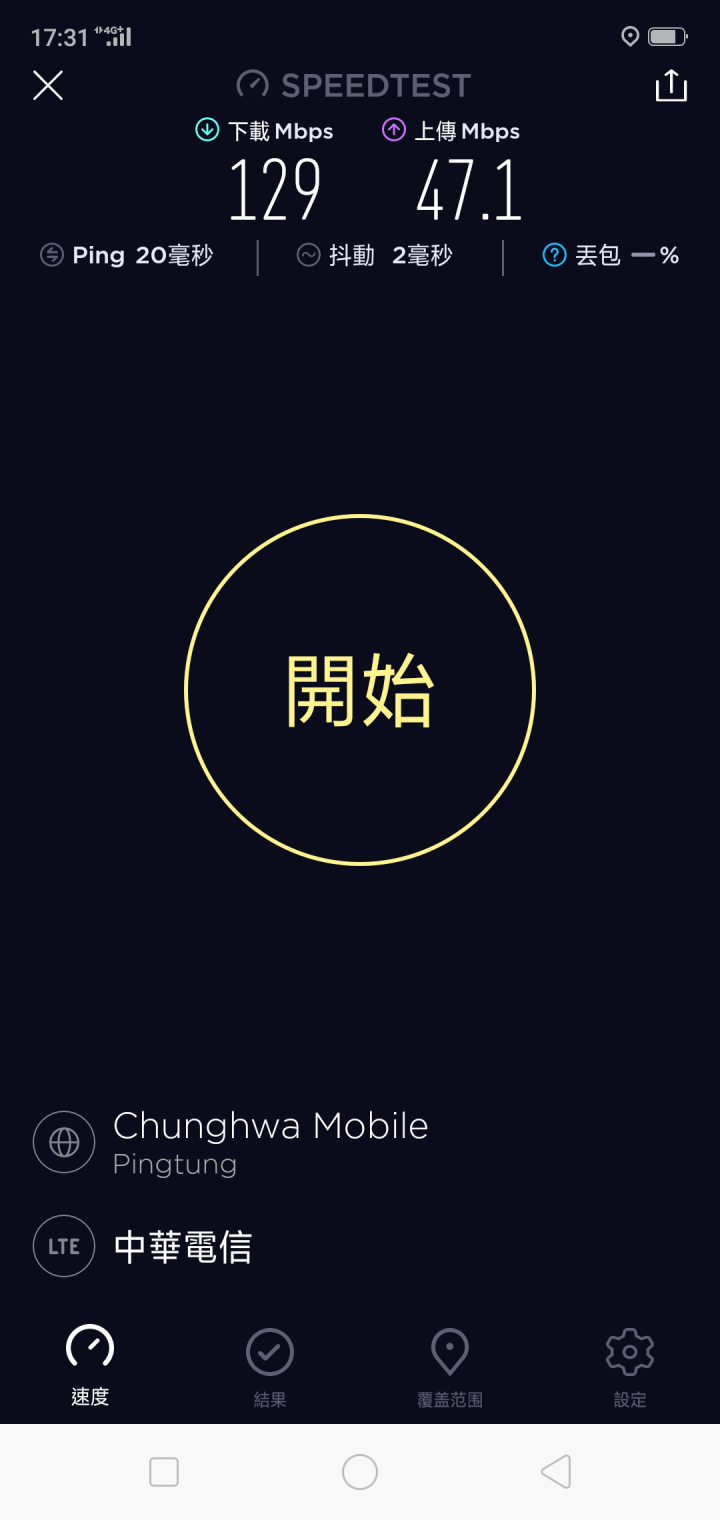Tap the system home button
The height and width of the screenshot is (1520, 720).
[360, 1472]
